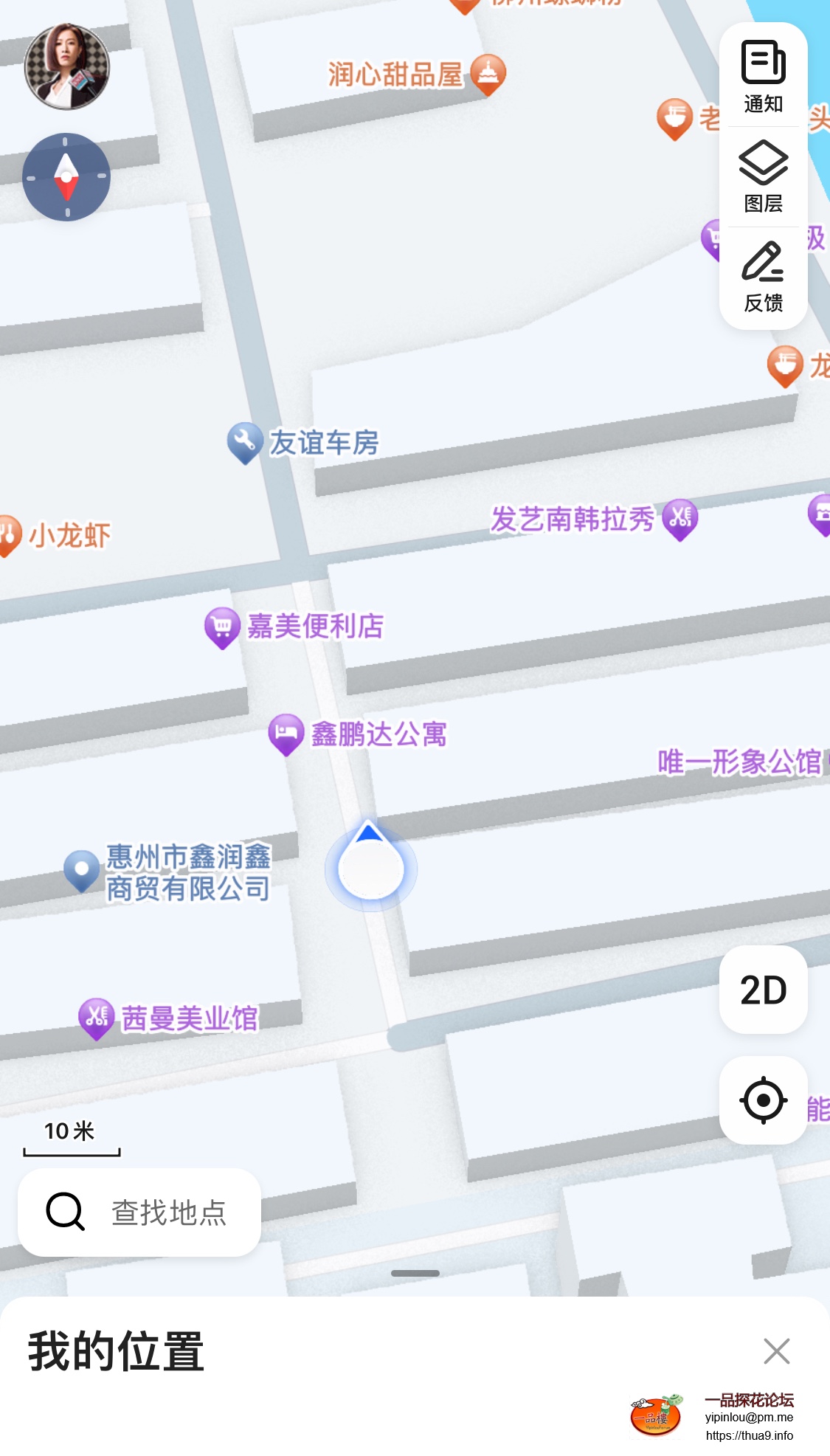The image size is (830, 1456).
Task: Select the 惠州市鑫润鑫商贸有限公司 map marker
Action: pyautogui.click(x=82, y=870)
